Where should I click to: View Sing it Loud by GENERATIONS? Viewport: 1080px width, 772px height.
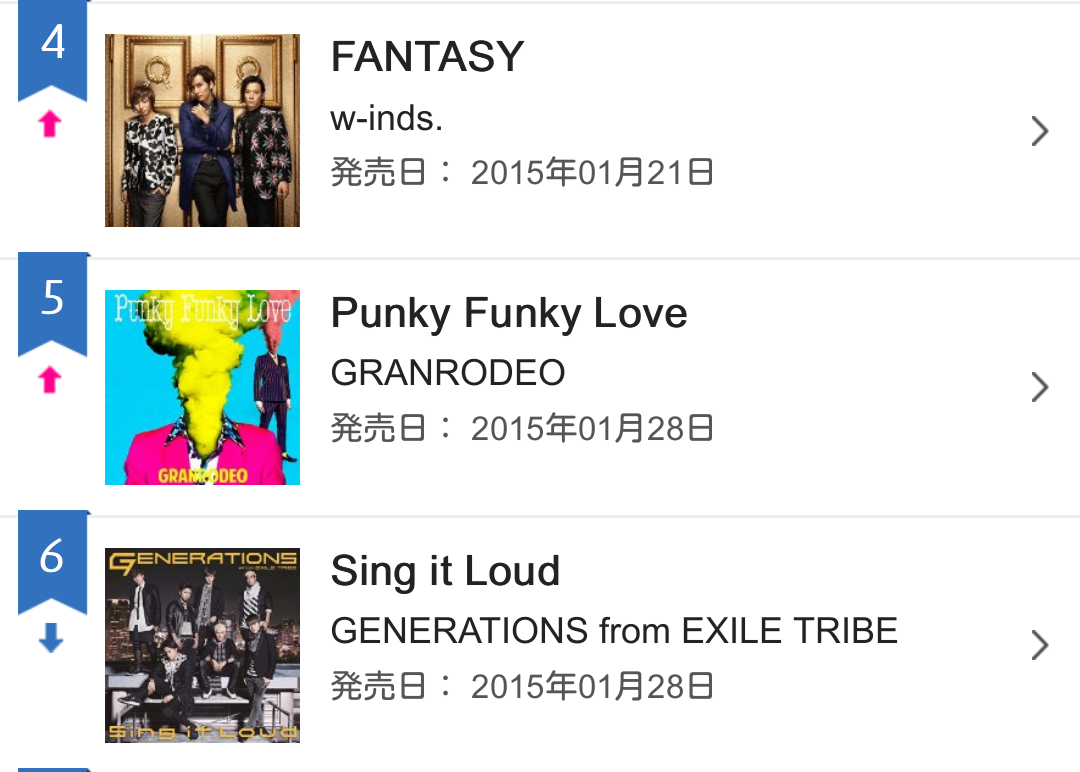tap(540, 645)
